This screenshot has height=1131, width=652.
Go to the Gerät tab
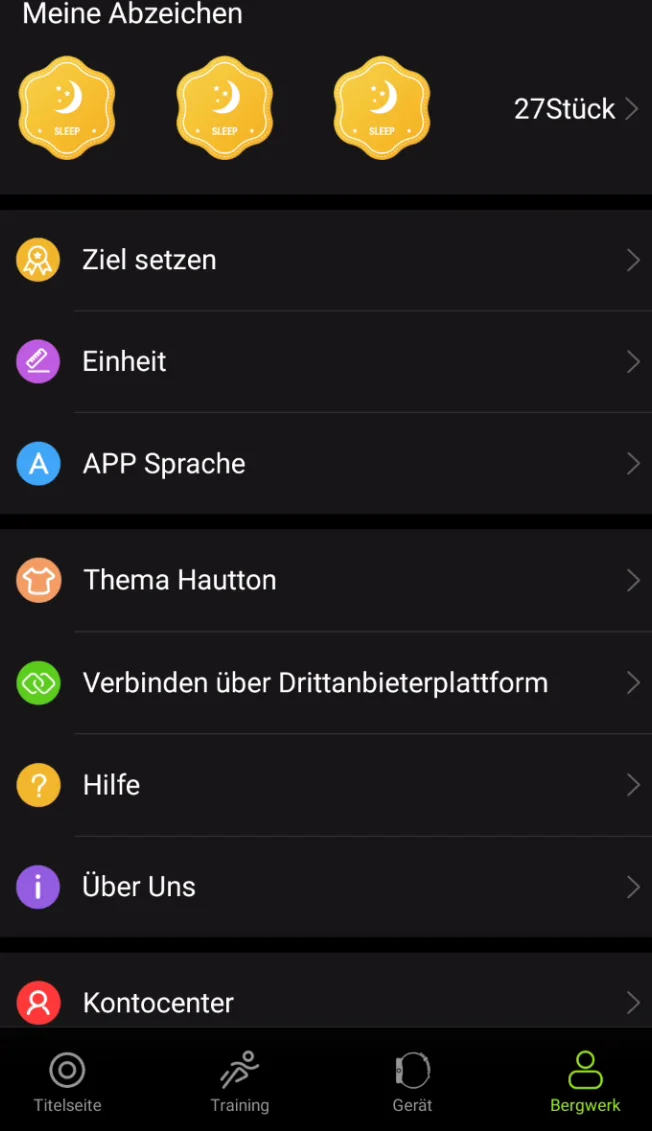point(412,1082)
